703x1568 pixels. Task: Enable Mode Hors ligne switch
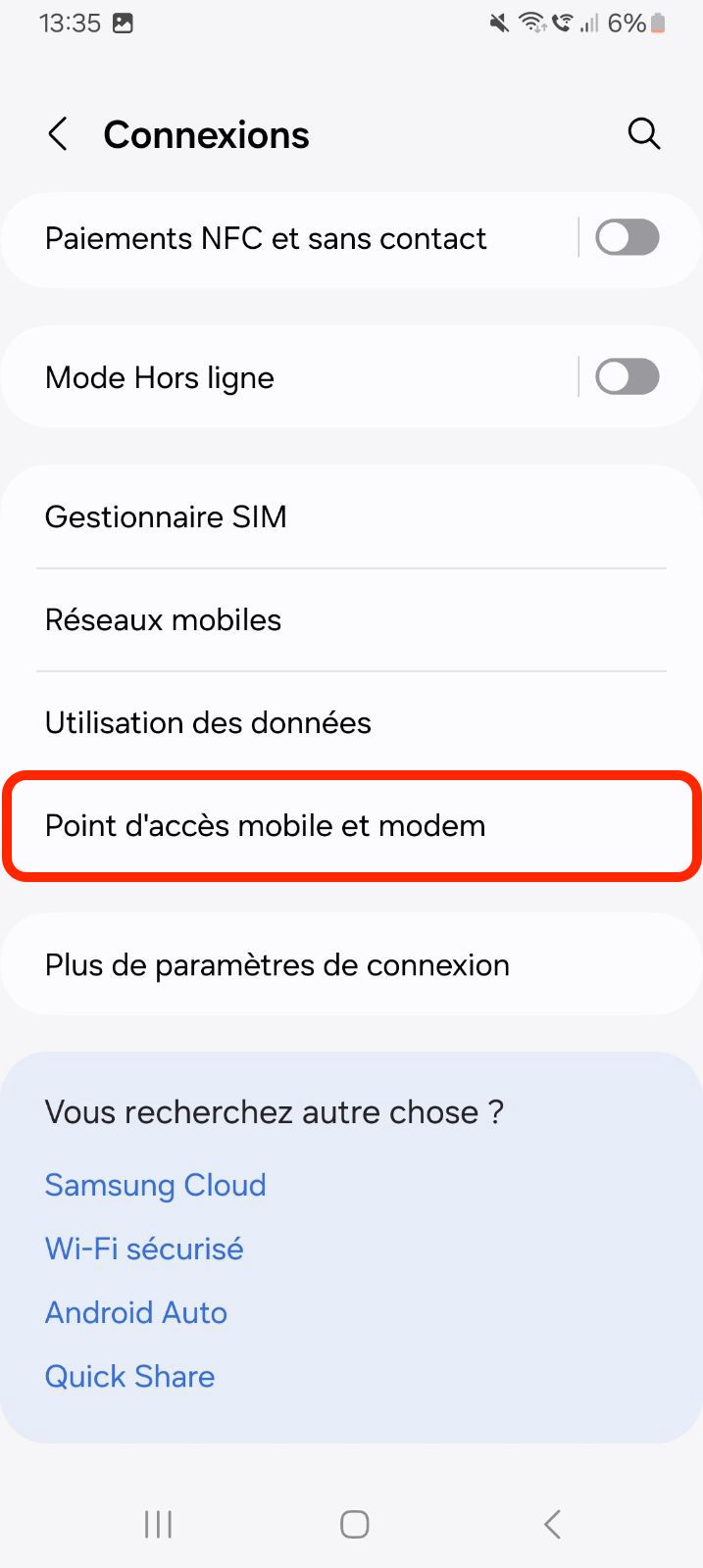pos(628,377)
